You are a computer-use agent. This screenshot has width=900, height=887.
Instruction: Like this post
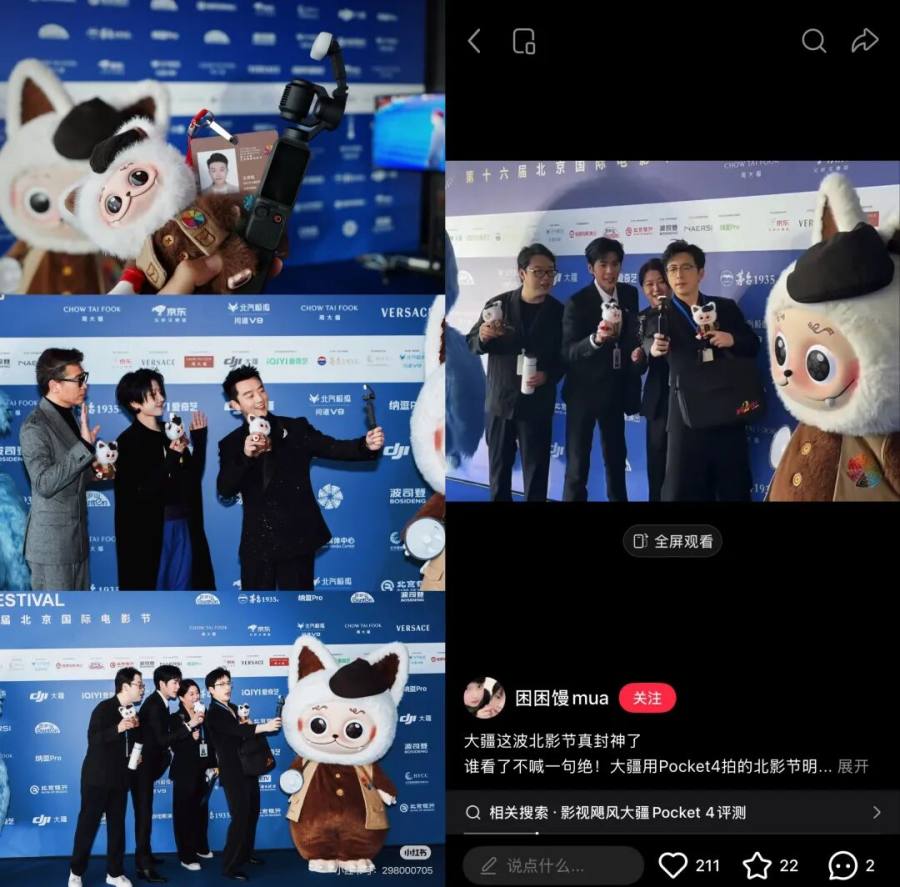click(673, 865)
